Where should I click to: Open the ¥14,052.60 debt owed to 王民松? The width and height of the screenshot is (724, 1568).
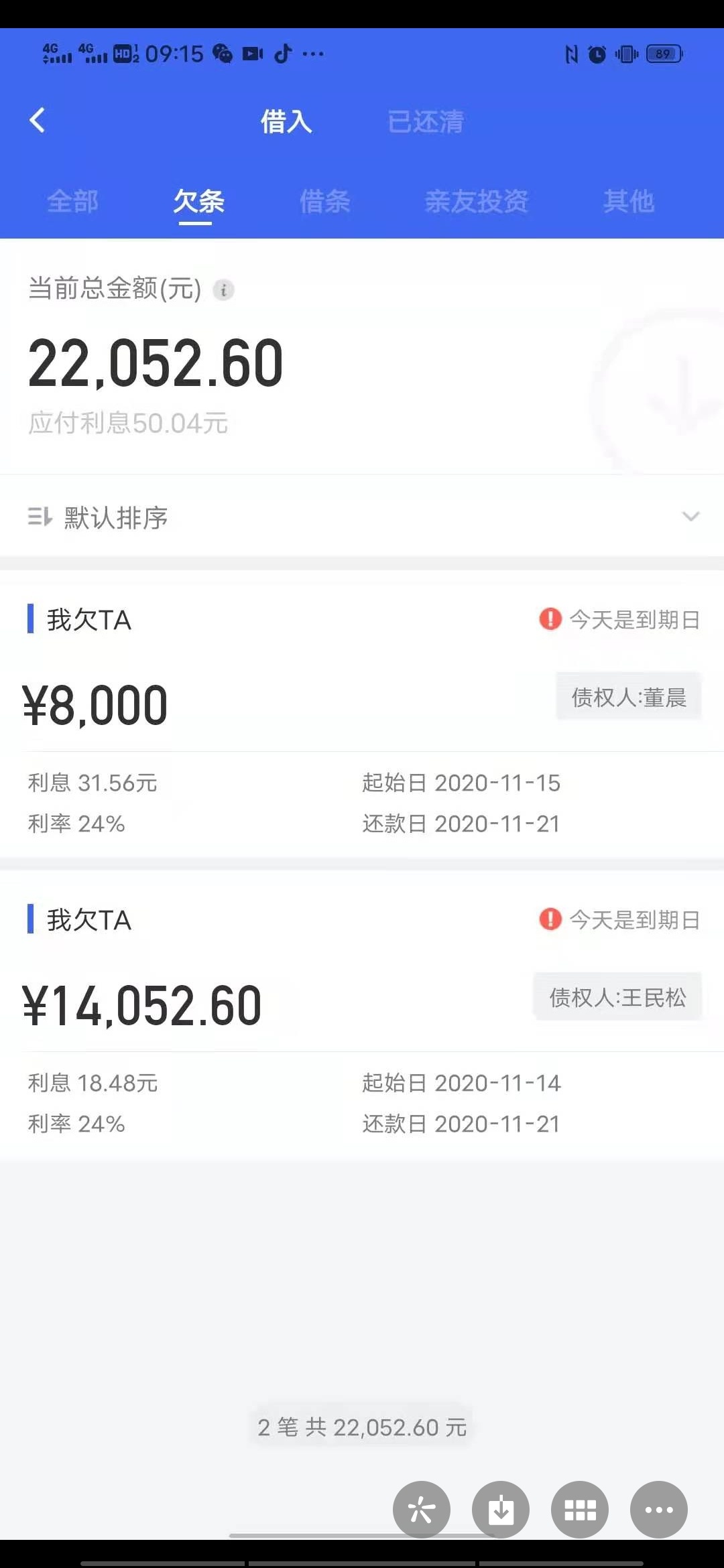(x=362, y=1015)
